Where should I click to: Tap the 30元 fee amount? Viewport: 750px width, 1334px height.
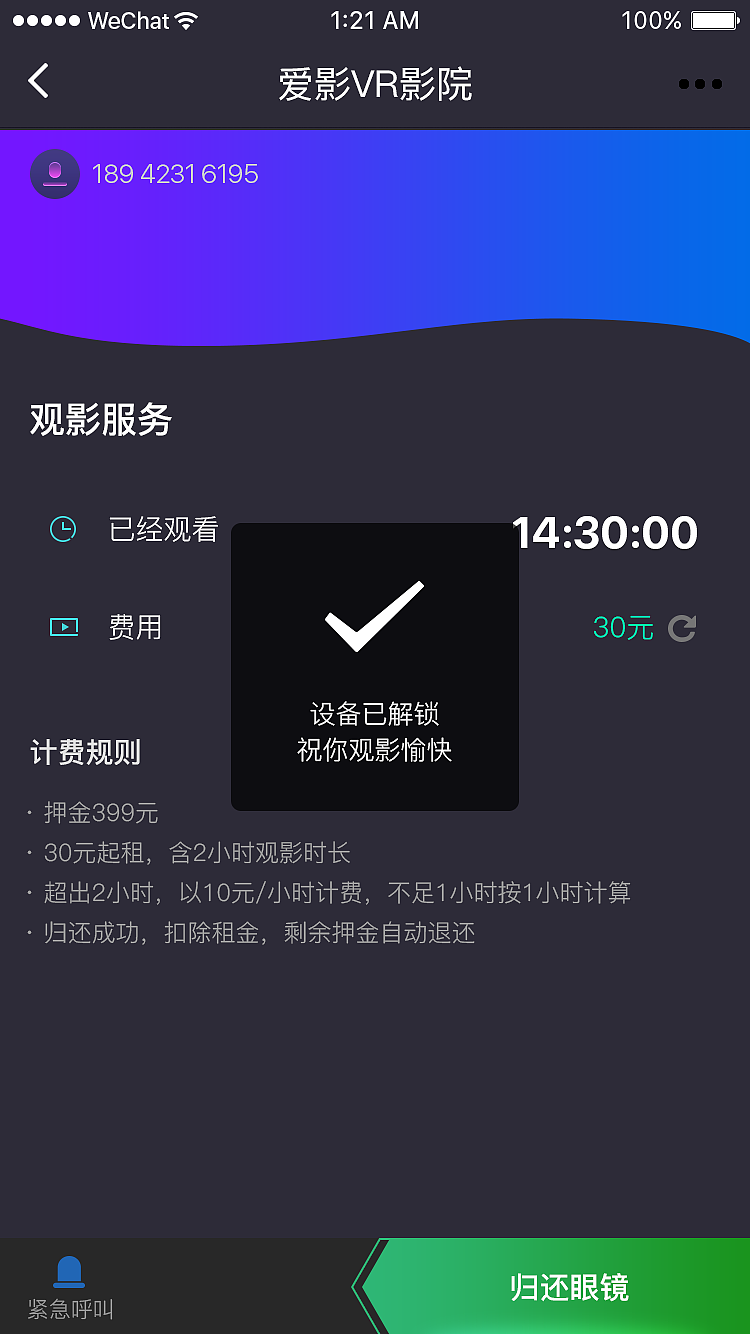[x=621, y=627]
